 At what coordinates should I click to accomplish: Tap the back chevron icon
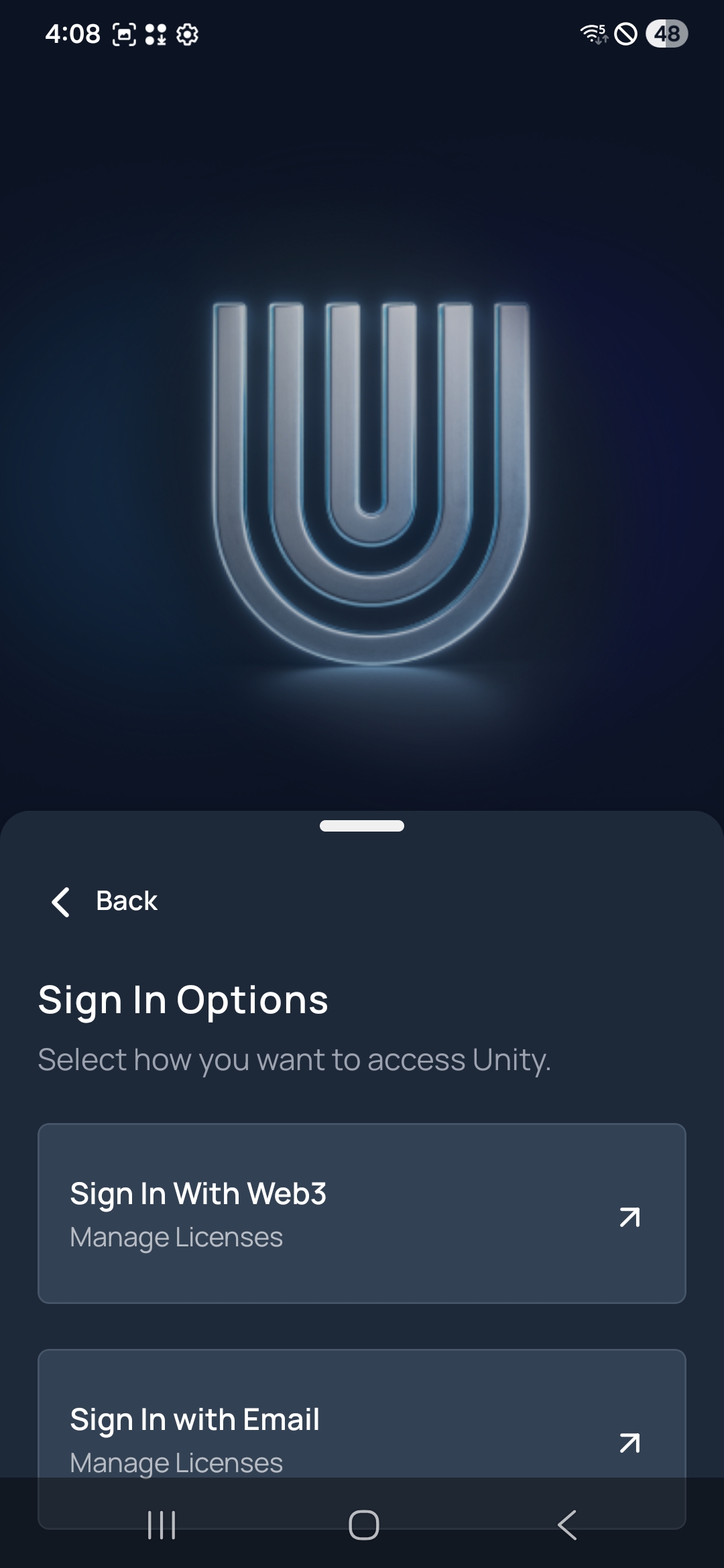coord(61,901)
